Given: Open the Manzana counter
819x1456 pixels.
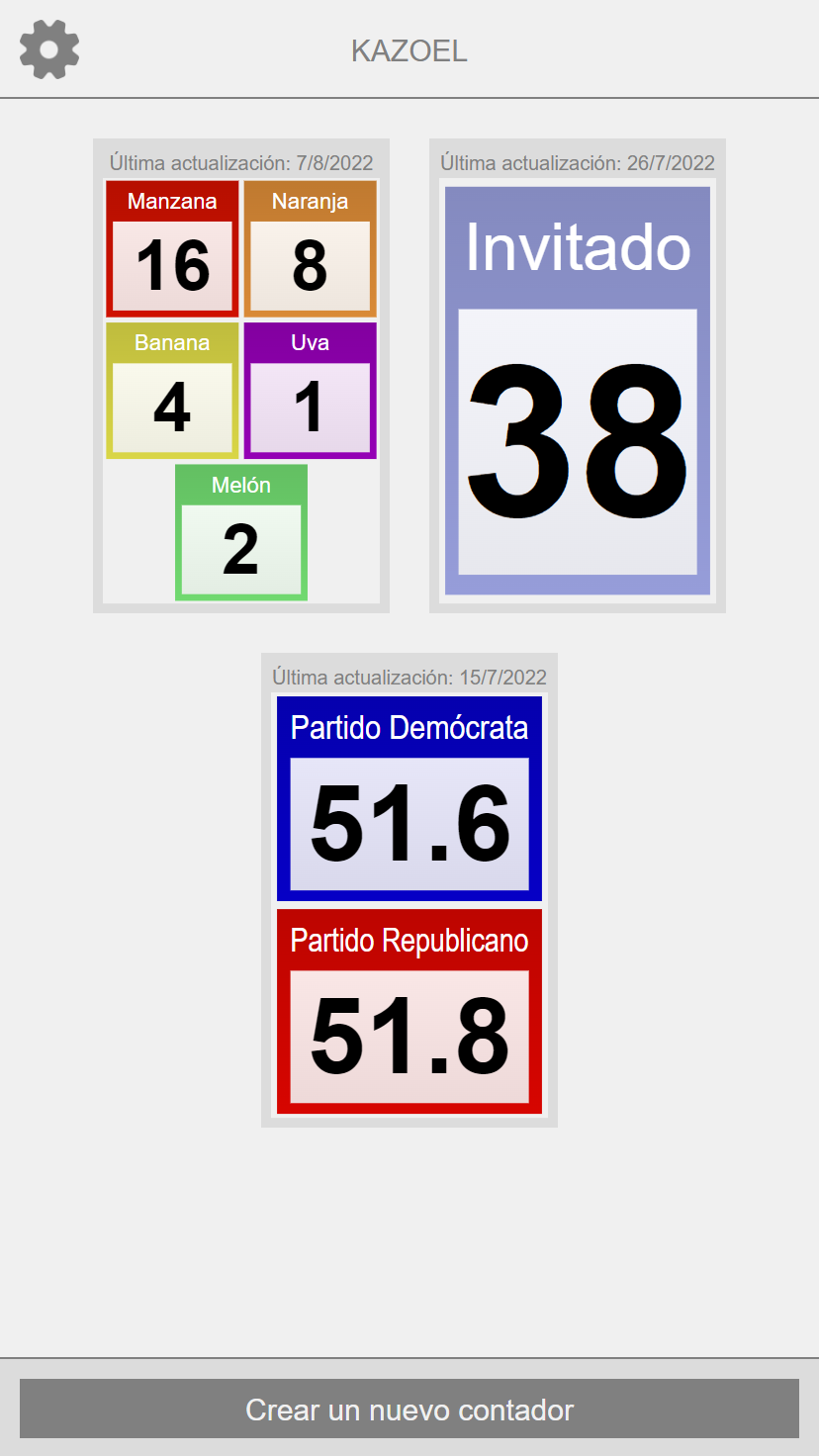Looking at the screenshot, I should (172, 248).
